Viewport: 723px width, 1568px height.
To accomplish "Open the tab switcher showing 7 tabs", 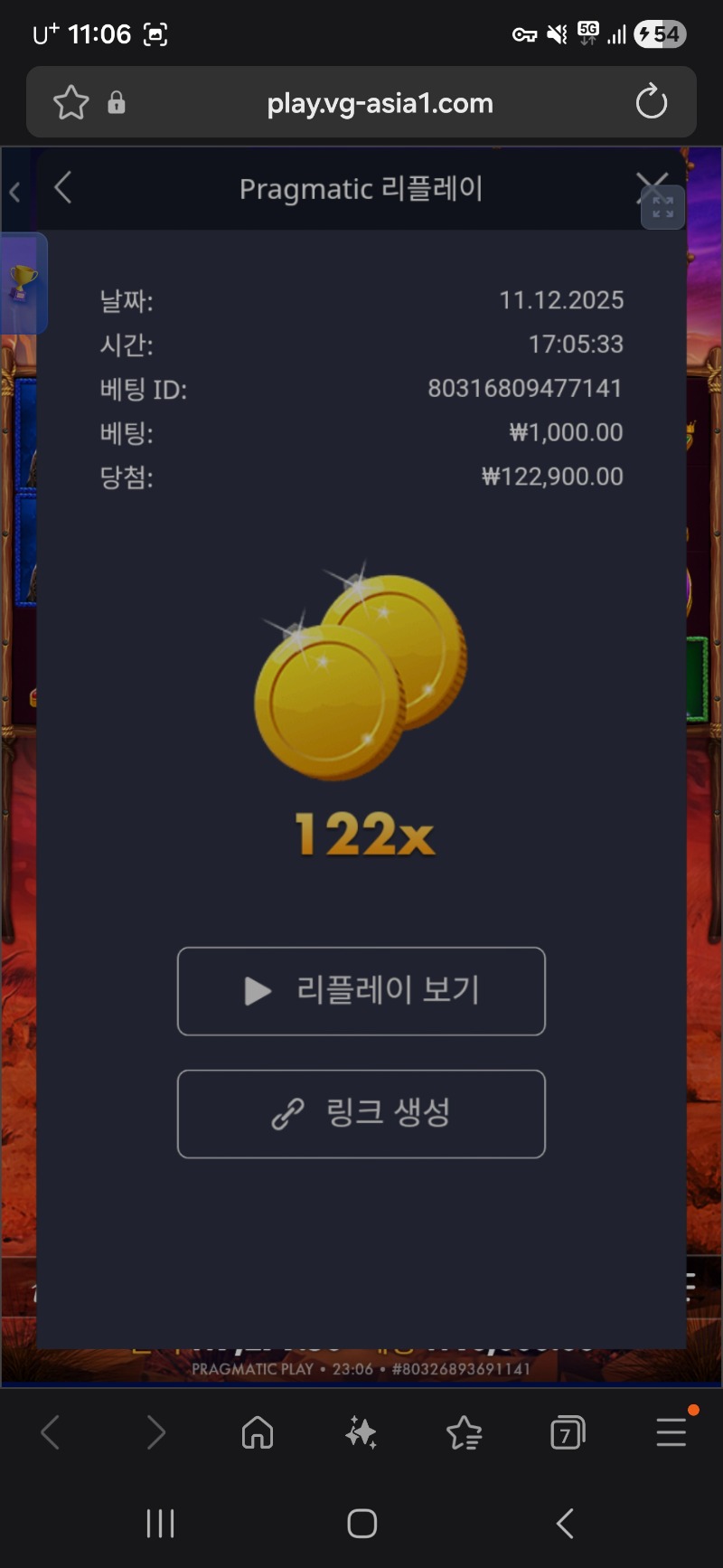I will click(x=567, y=1433).
